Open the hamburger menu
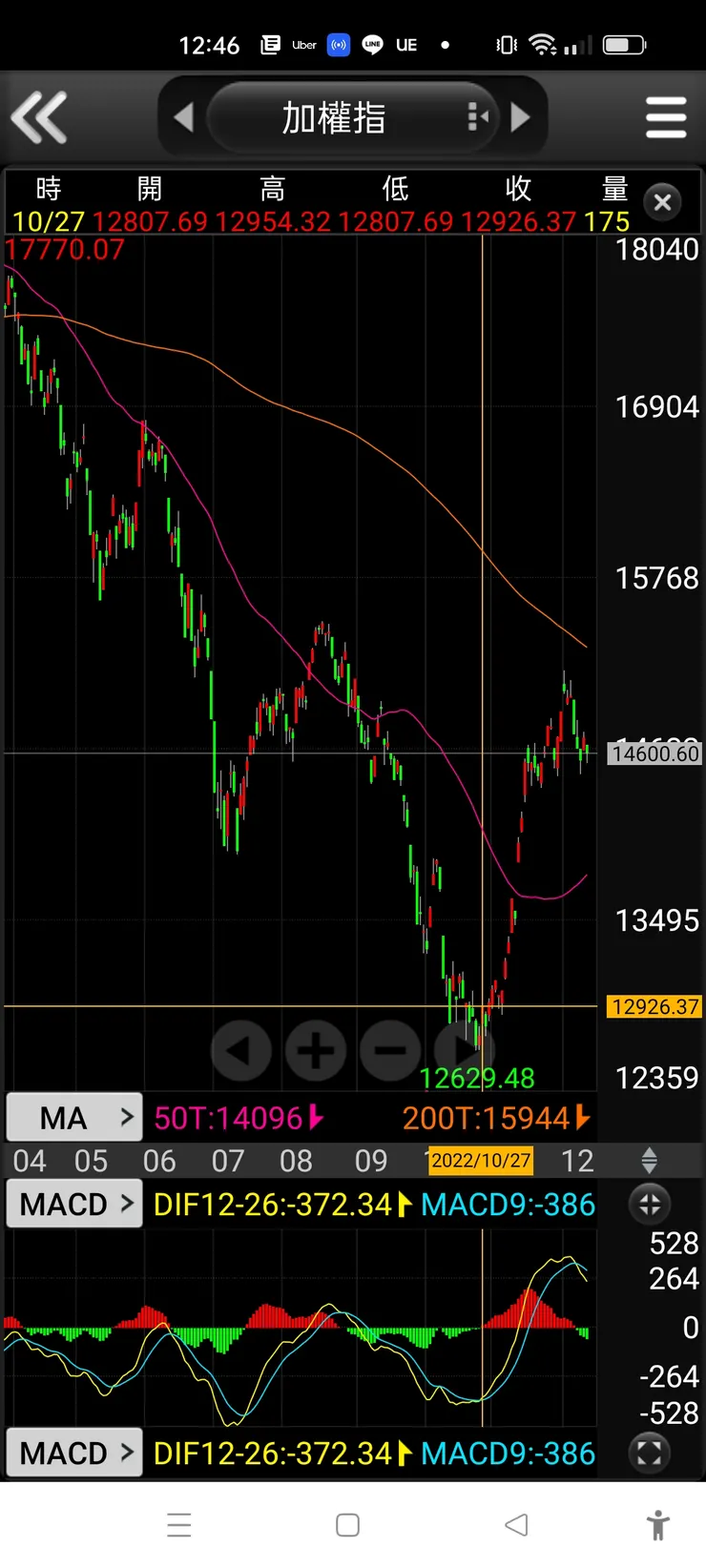Image resolution: width=706 pixels, height=1568 pixels. pyautogui.click(x=665, y=117)
